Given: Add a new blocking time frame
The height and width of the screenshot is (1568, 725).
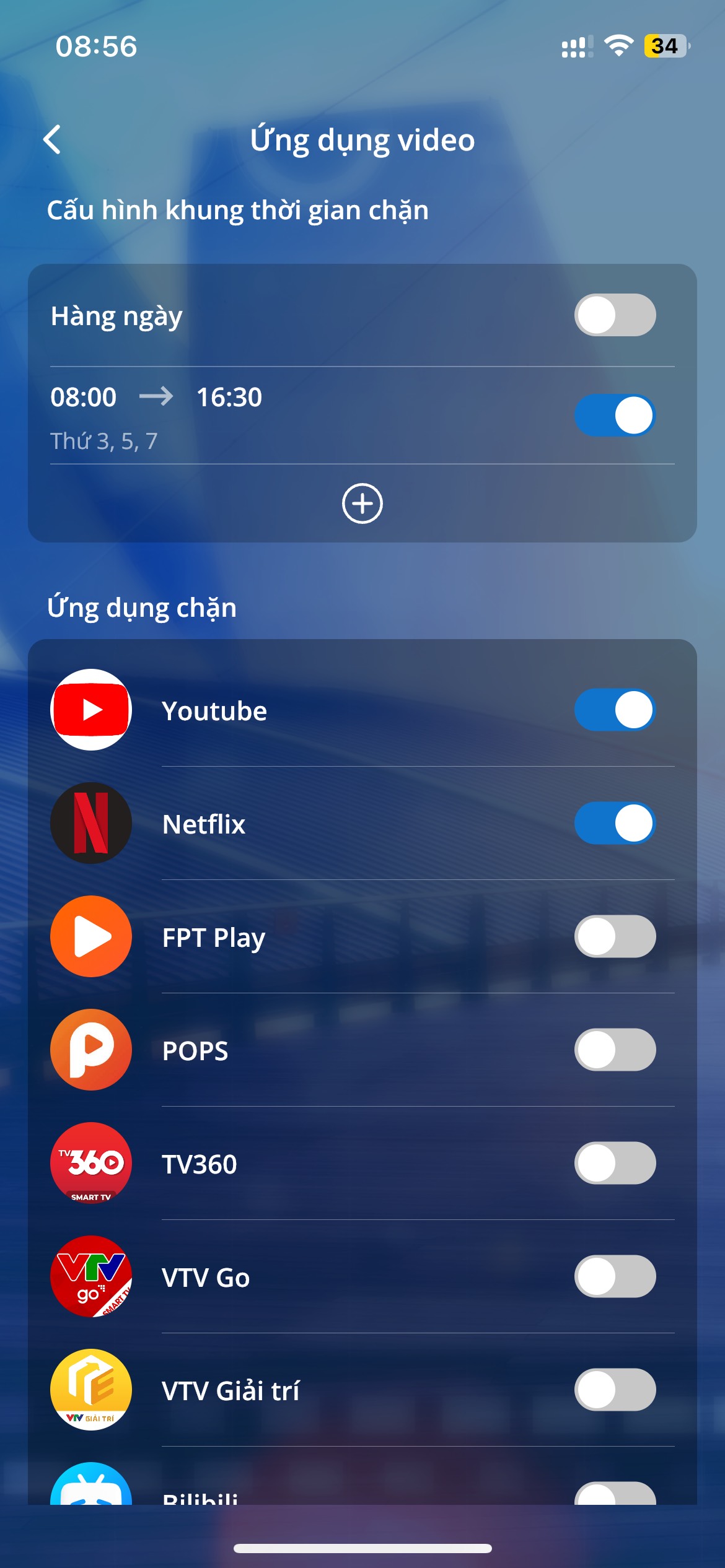Looking at the screenshot, I should [x=362, y=503].
